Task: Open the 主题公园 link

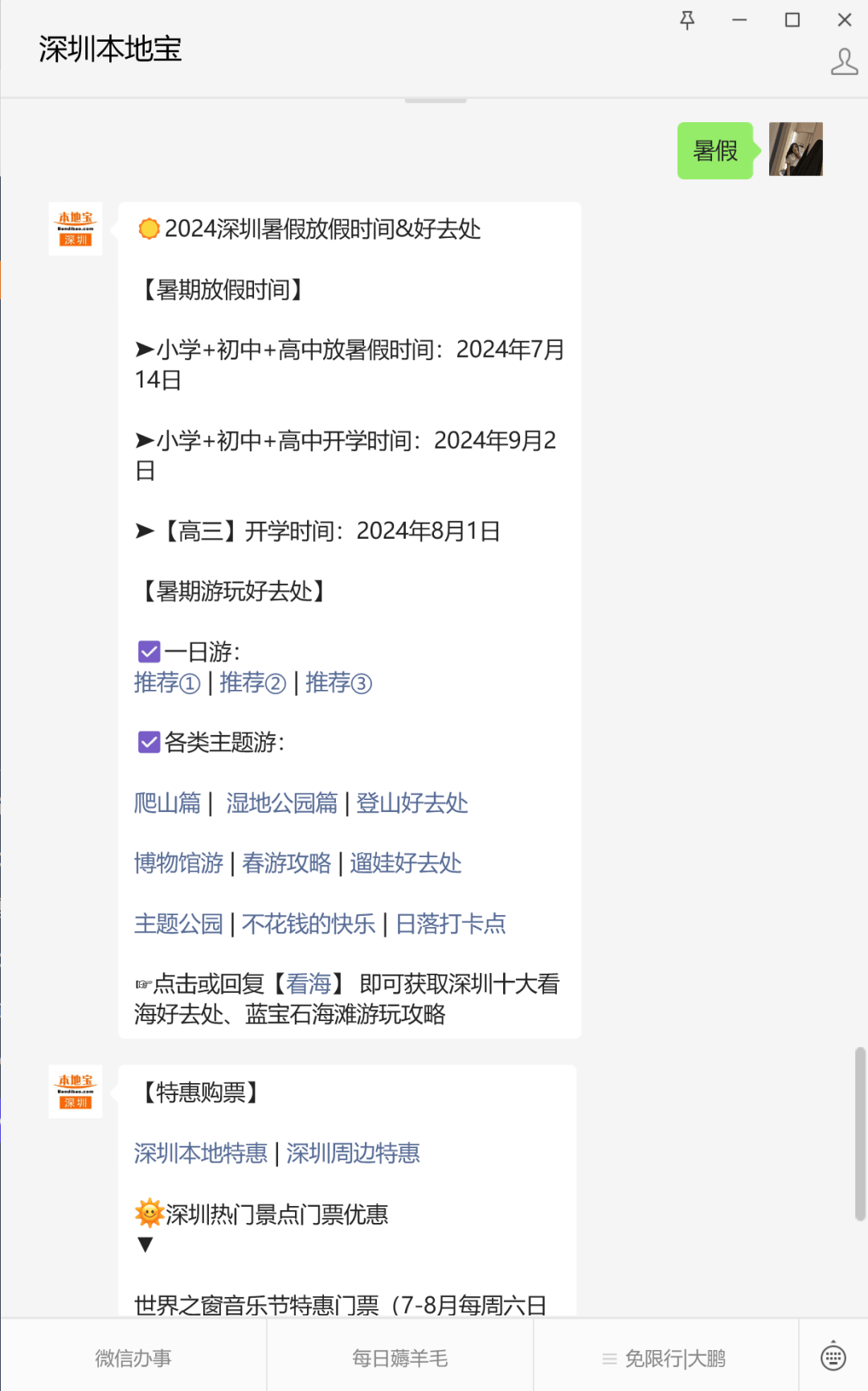Action: coord(178,923)
